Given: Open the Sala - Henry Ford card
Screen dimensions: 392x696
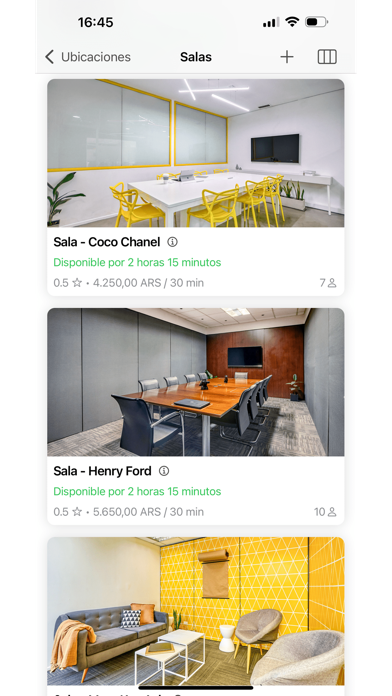Looking at the screenshot, I should (196, 416).
